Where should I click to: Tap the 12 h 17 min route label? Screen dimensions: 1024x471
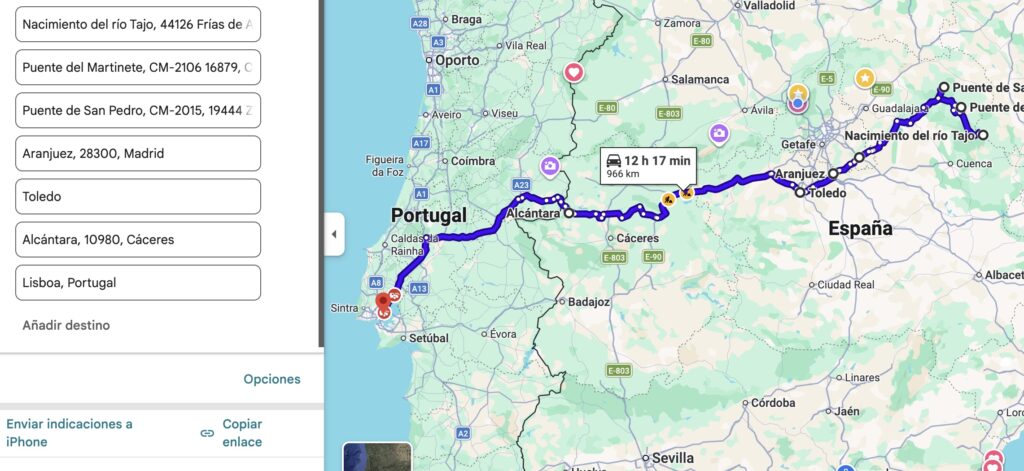coord(649,165)
